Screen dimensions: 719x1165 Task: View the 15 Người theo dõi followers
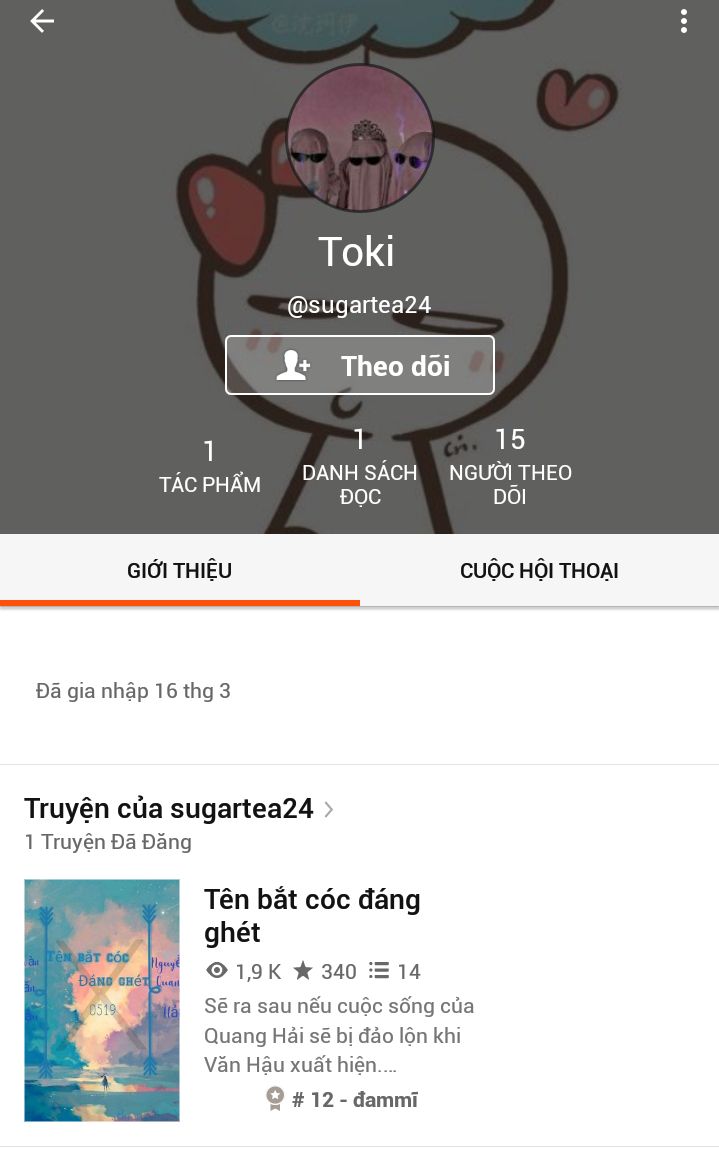pos(510,466)
